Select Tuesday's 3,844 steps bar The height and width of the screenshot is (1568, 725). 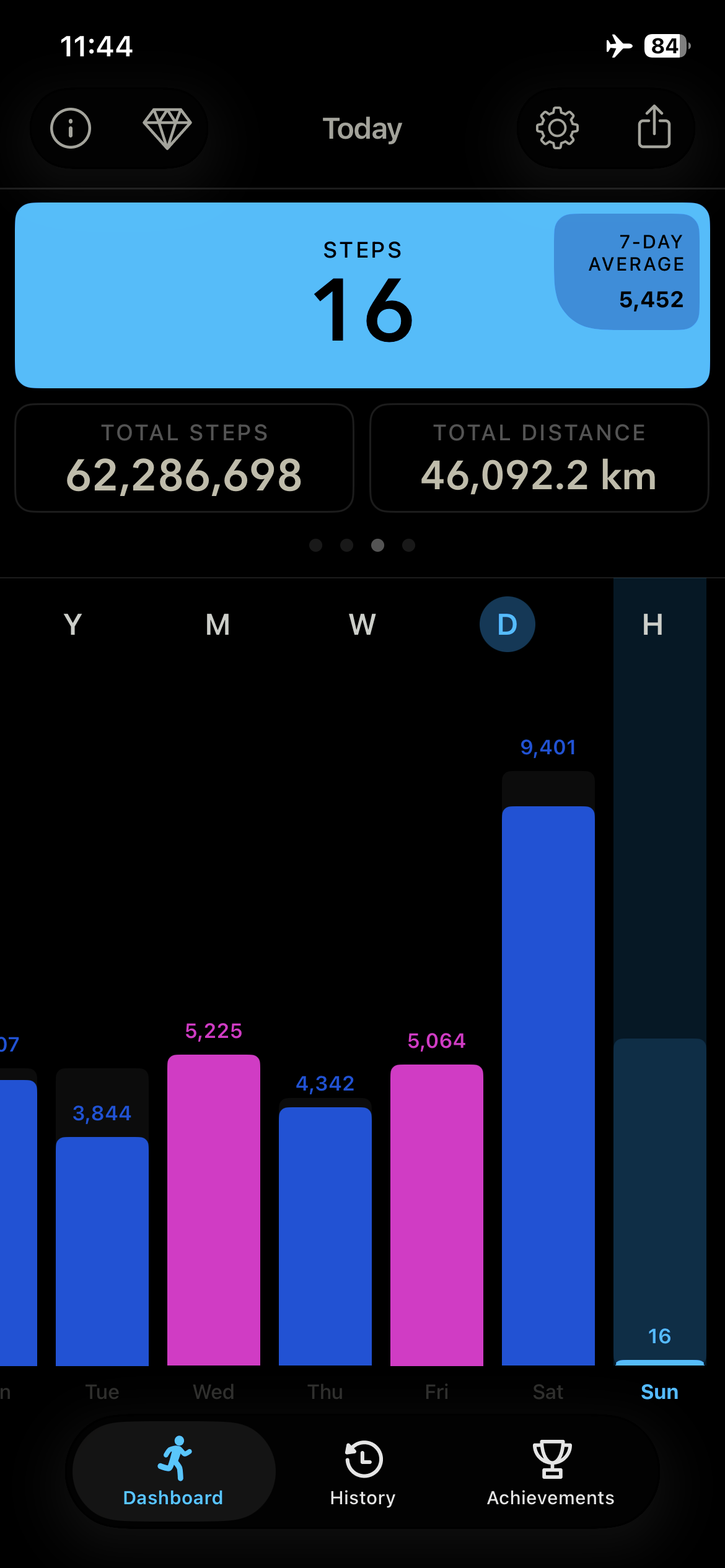tap(102, 1251)
